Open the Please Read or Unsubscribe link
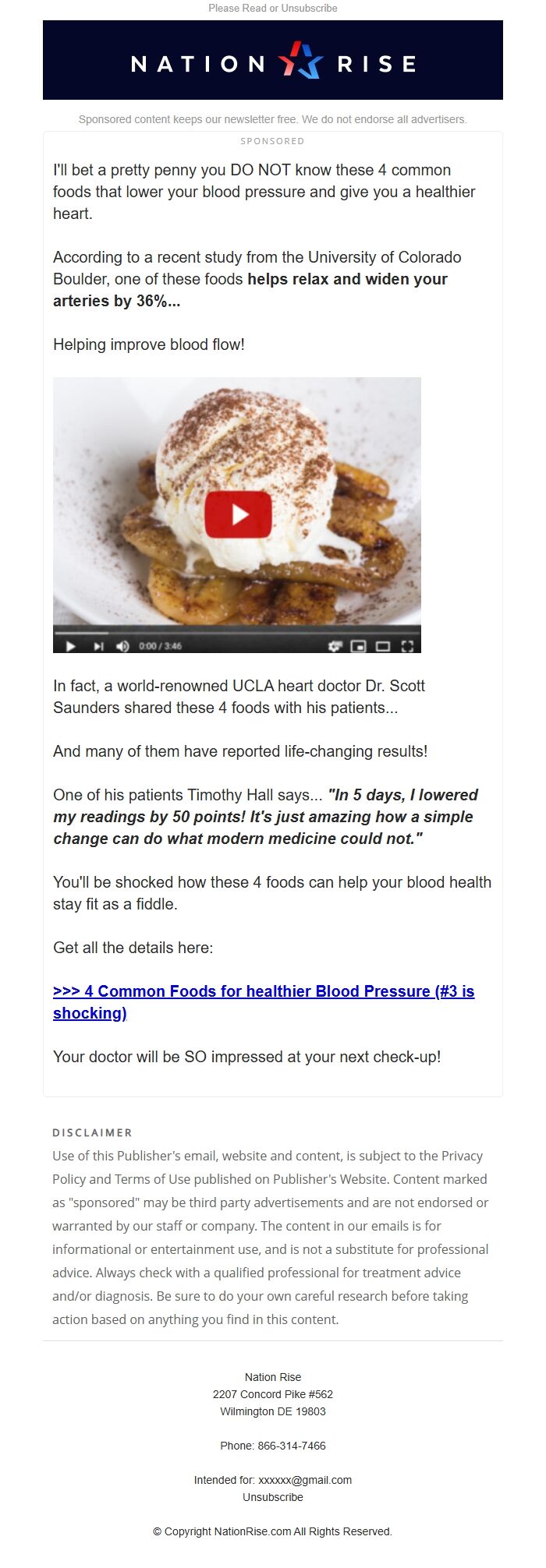 click(272, 8)
